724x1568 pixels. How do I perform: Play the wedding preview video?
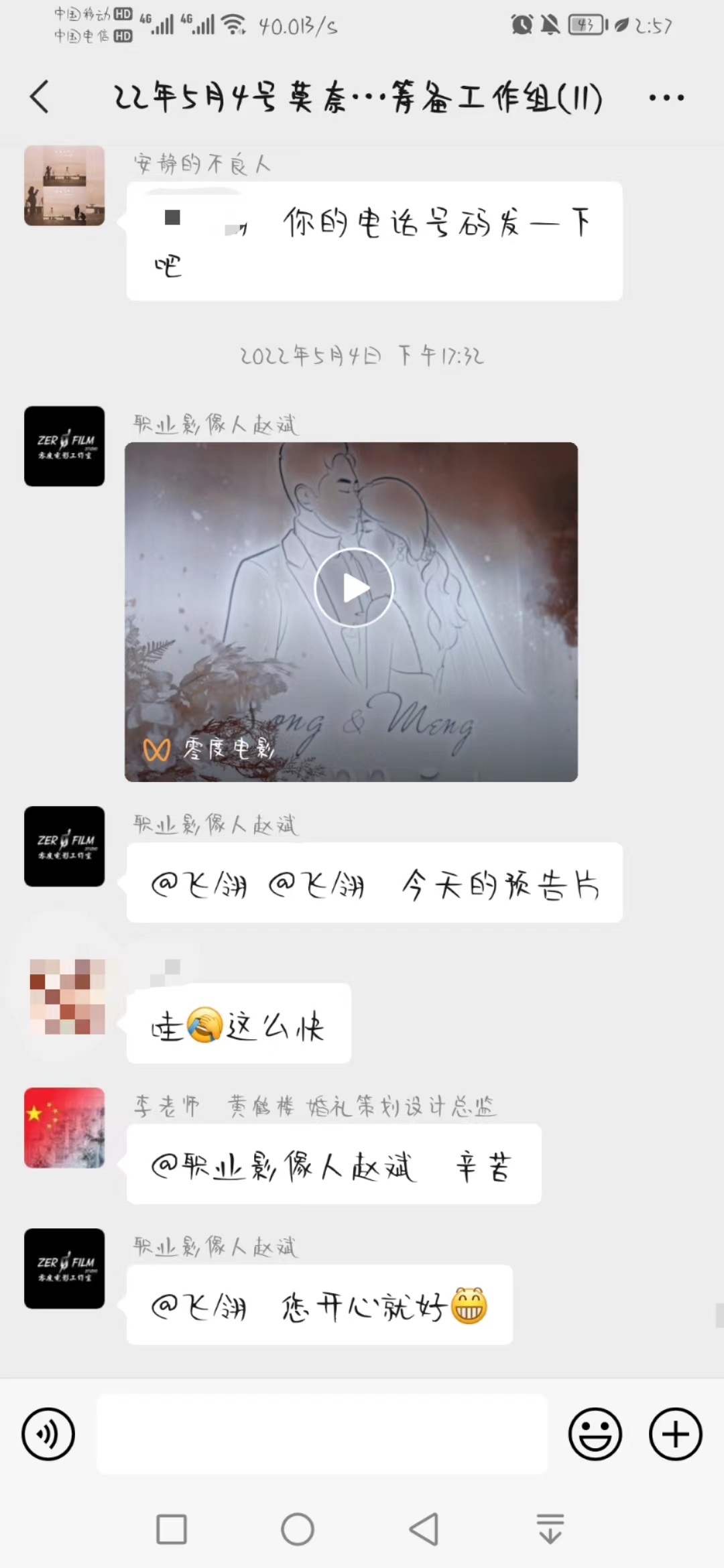point(353,588)
